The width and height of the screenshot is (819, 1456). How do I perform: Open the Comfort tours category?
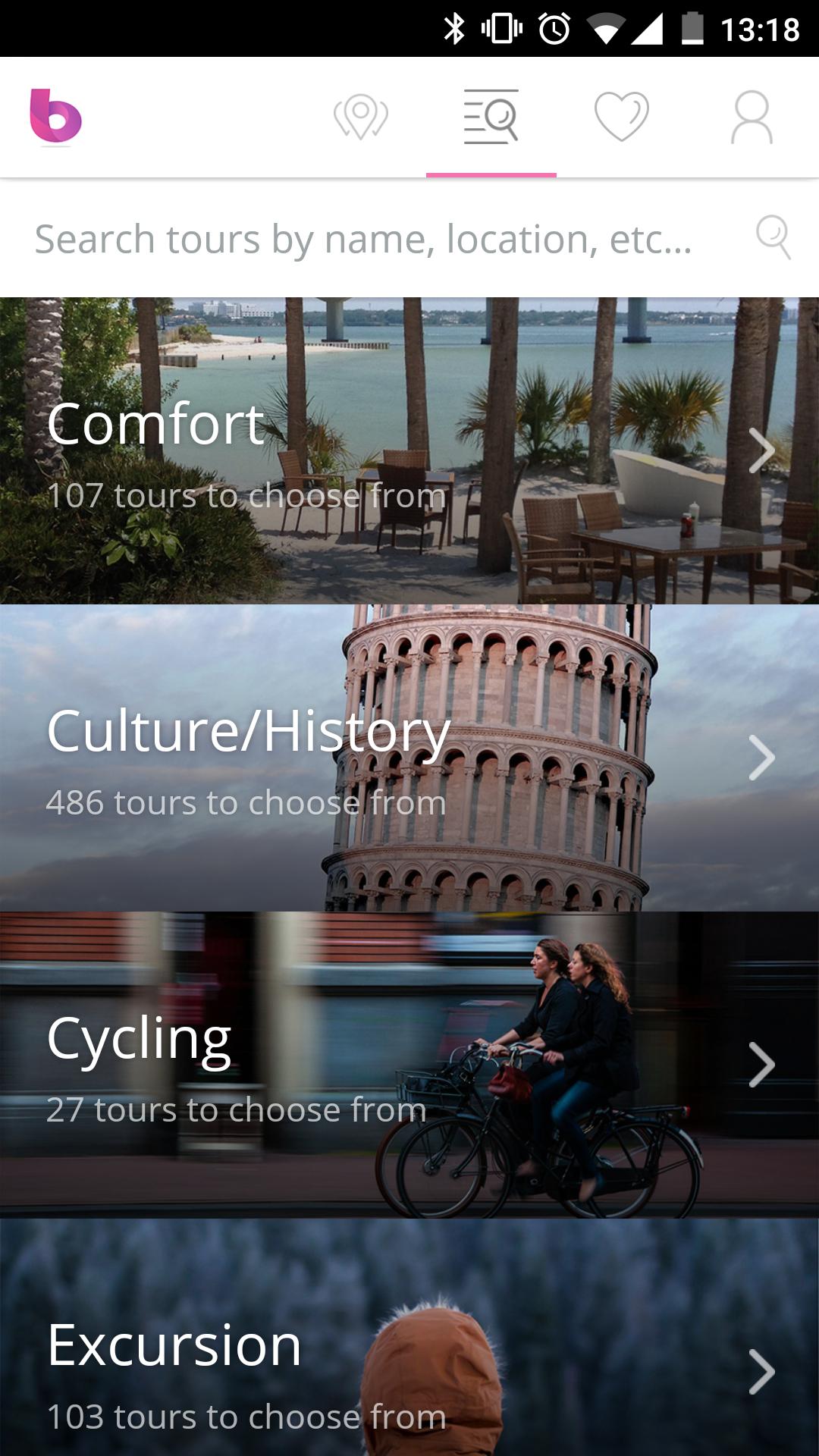click(x=409, y=451)
